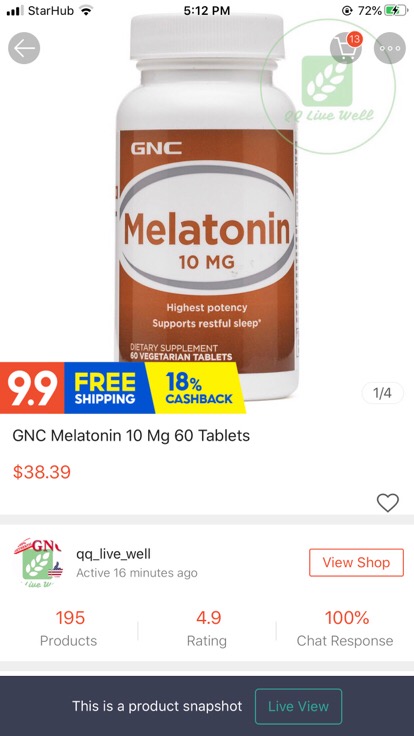Open the Melatonin product image

click(x=207, y=207)
